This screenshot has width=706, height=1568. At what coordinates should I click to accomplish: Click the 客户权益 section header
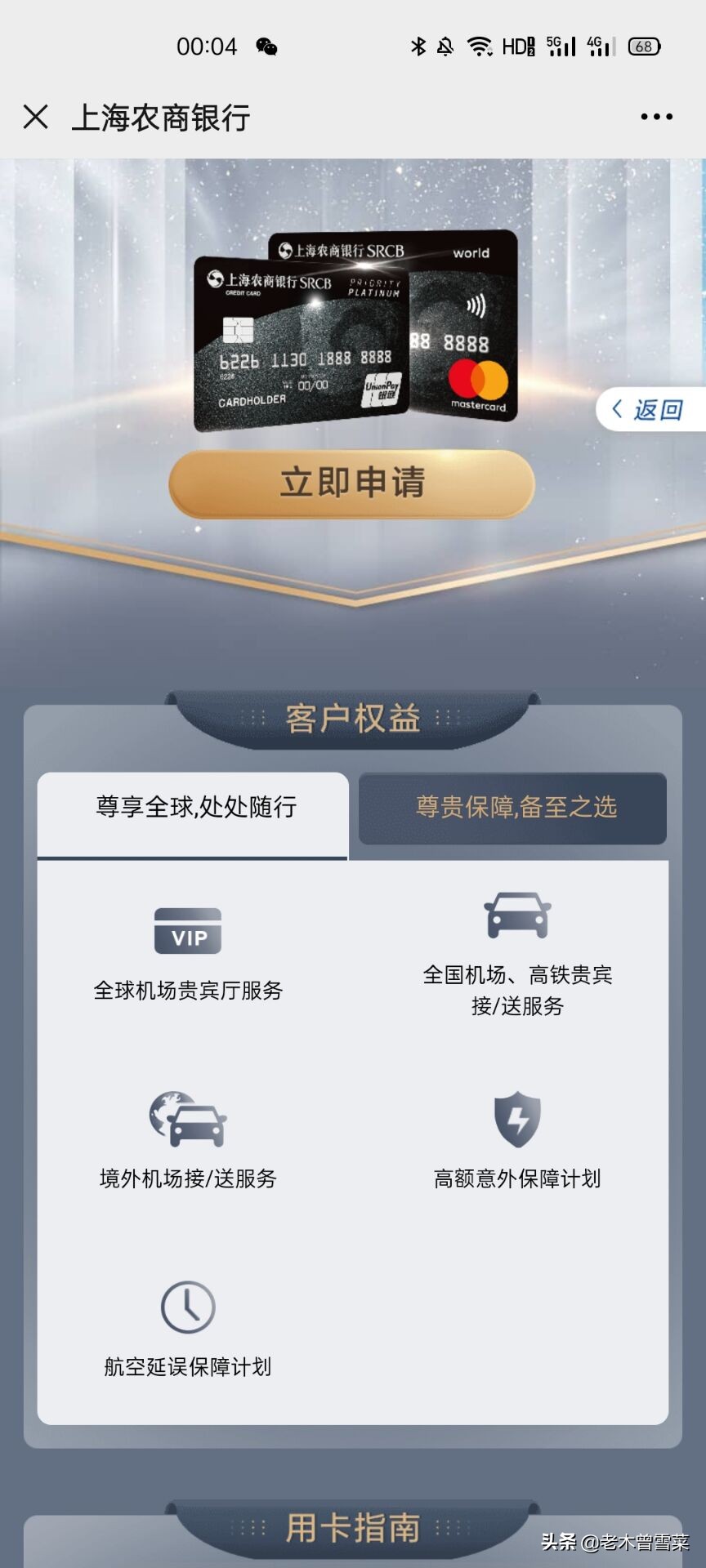[x=351, y=719]
